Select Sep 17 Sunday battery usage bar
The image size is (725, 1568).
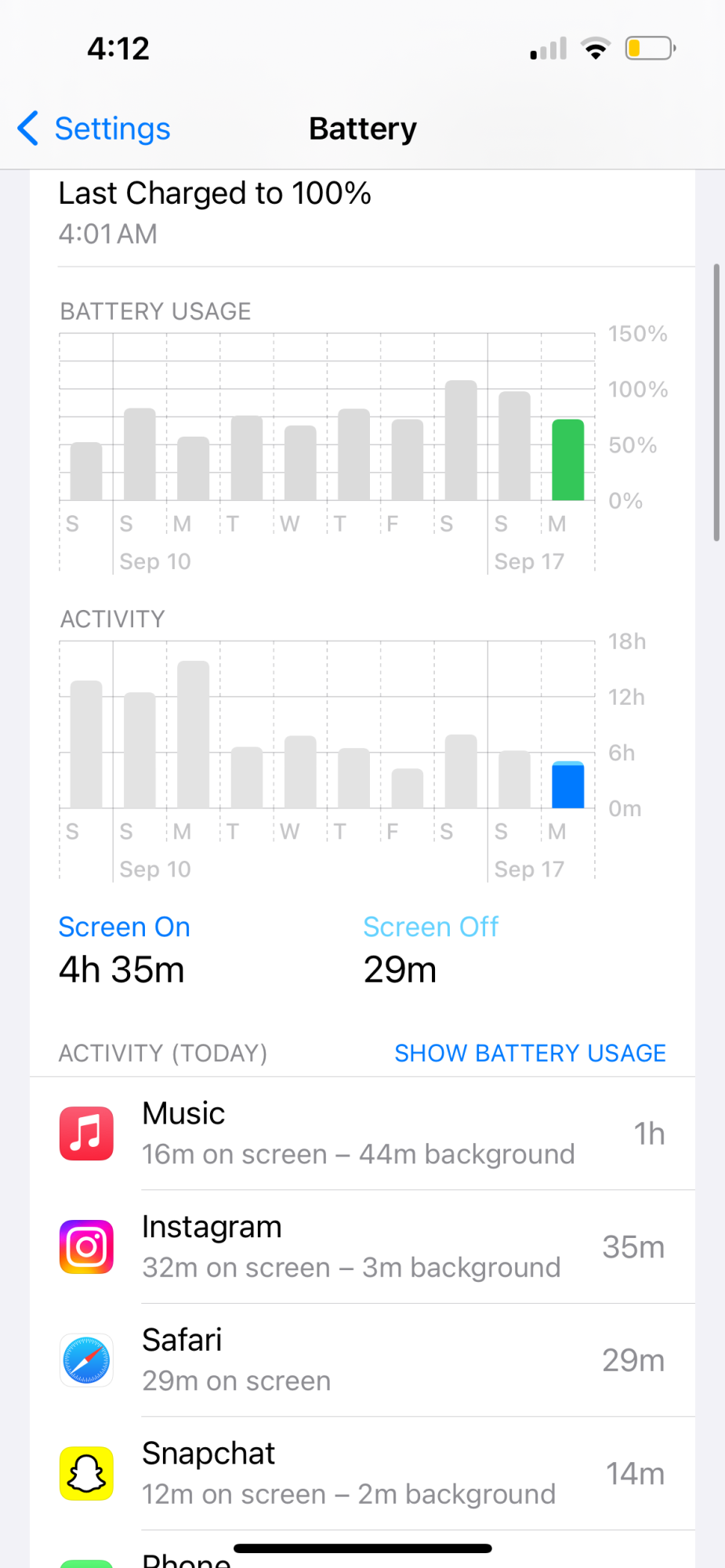(514, 446)
